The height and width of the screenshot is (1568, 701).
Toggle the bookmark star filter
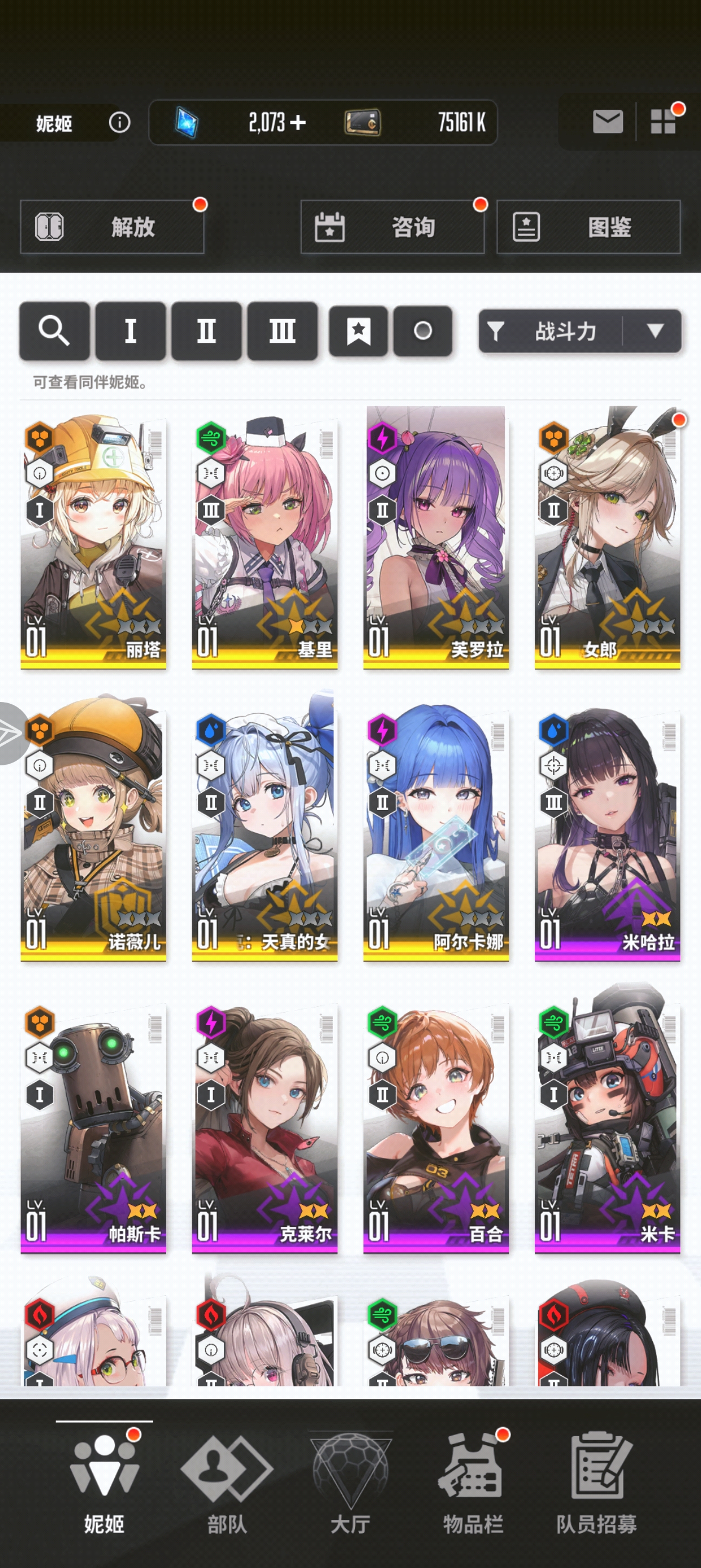358,331
